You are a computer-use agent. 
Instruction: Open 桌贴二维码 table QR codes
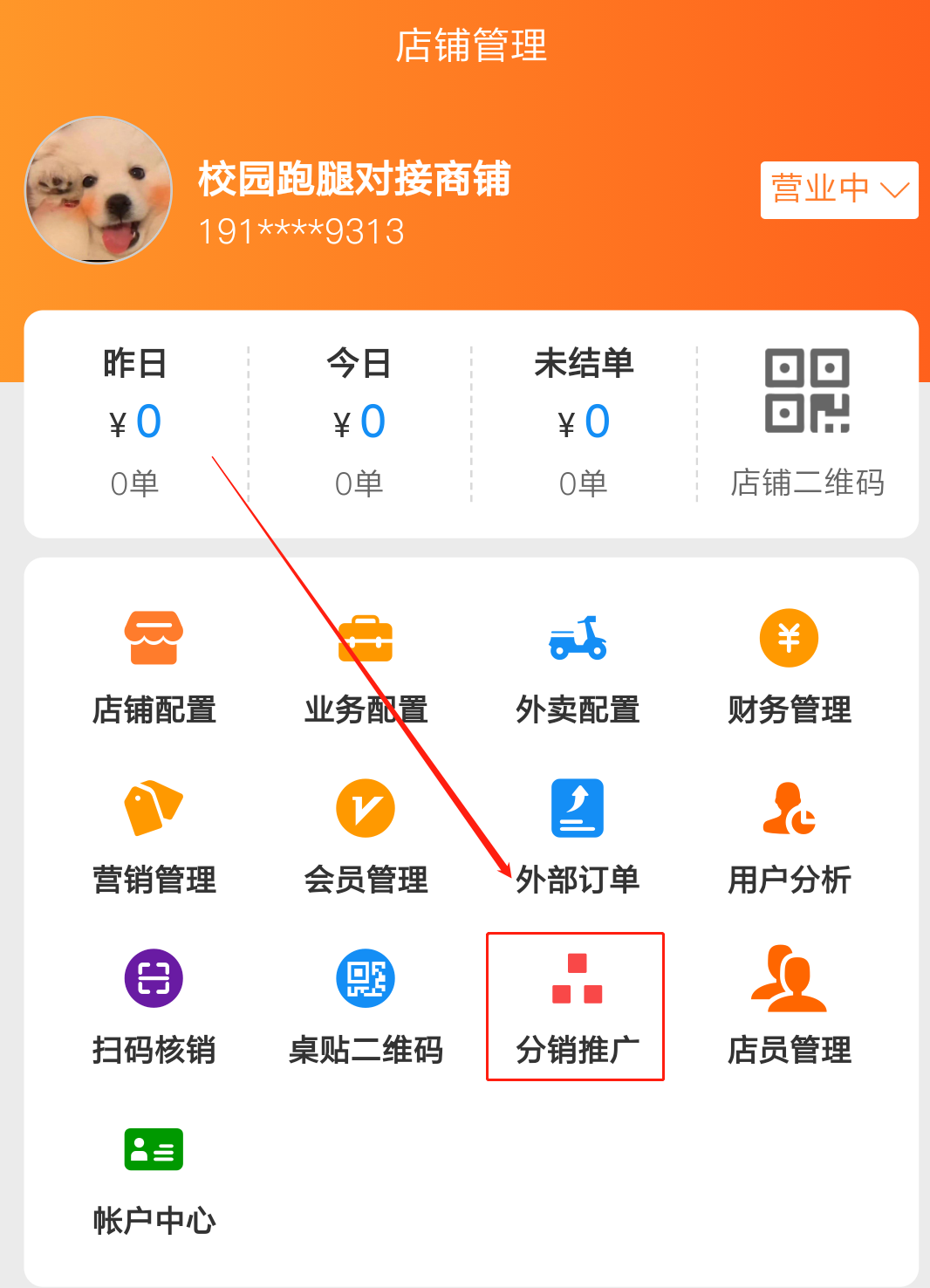[x=366, y=1009]
